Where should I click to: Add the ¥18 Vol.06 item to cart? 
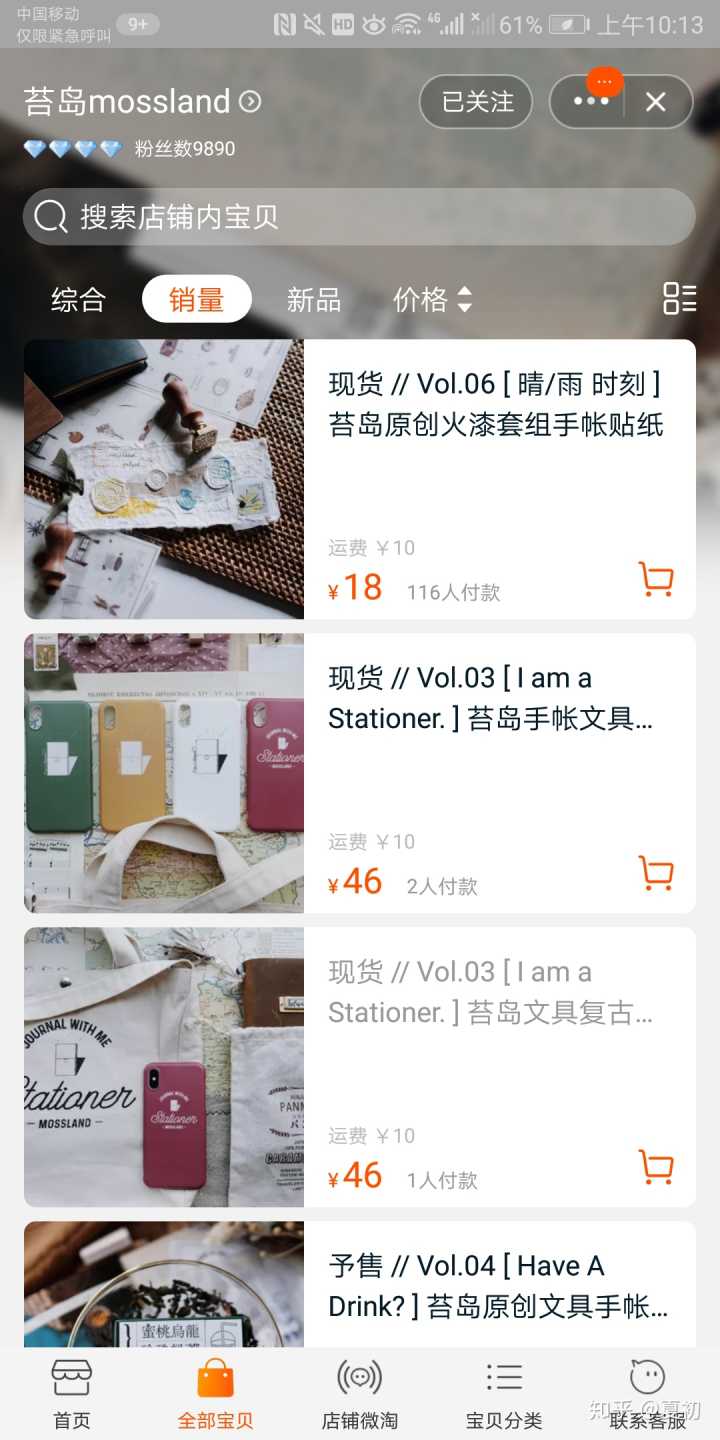tap(656, 579)
